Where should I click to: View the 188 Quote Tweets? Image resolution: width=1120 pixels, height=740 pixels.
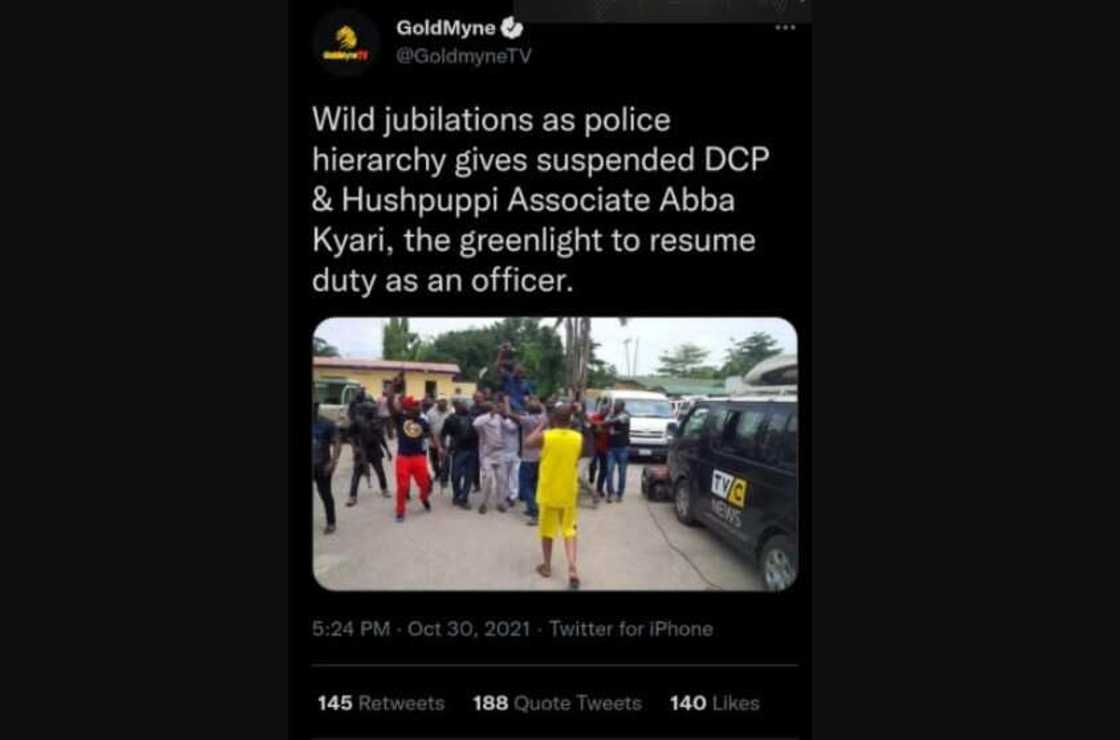pyautogui.click(x=557, y=703)
